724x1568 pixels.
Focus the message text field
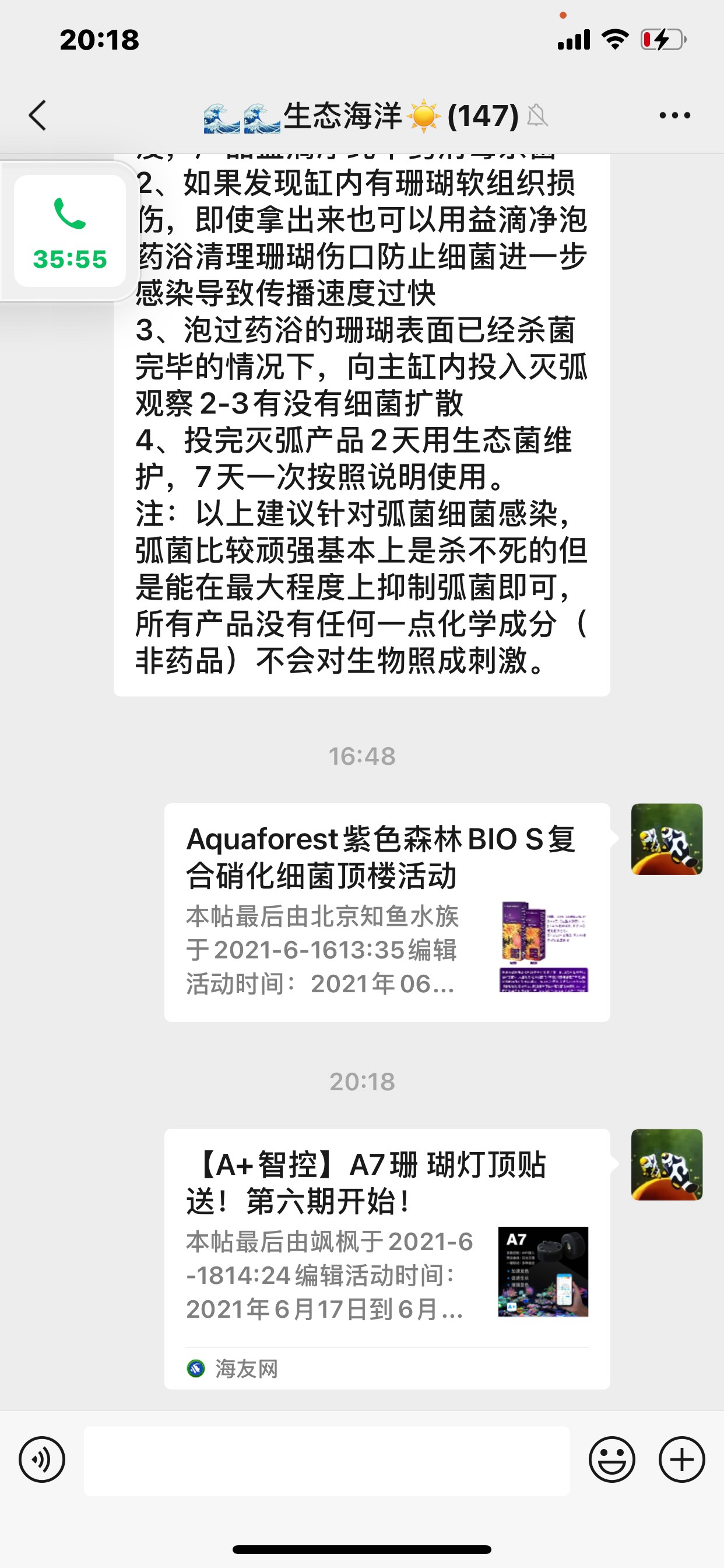[x=326, y=1461]
